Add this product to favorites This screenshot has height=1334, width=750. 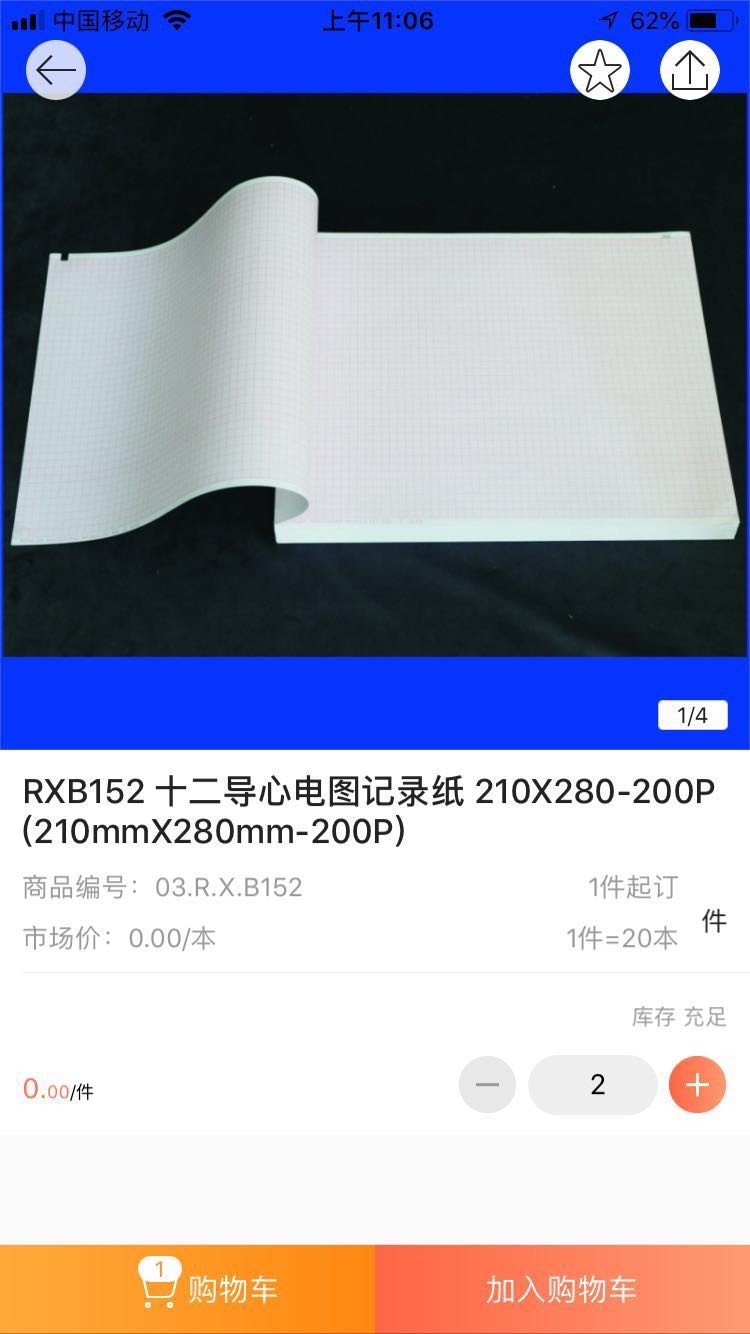pyautogui.click(x=599, y=71)
